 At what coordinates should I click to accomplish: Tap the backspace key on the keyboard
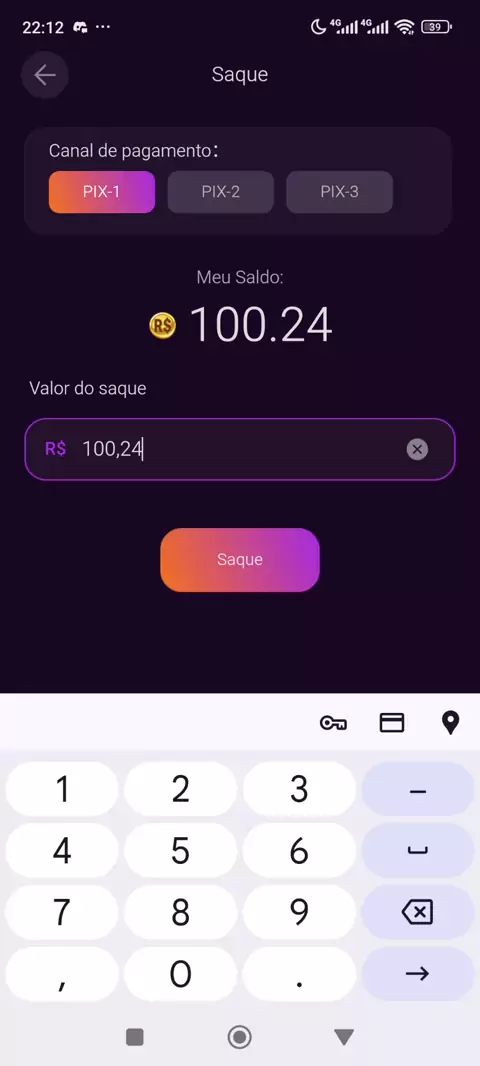[417, 912]
